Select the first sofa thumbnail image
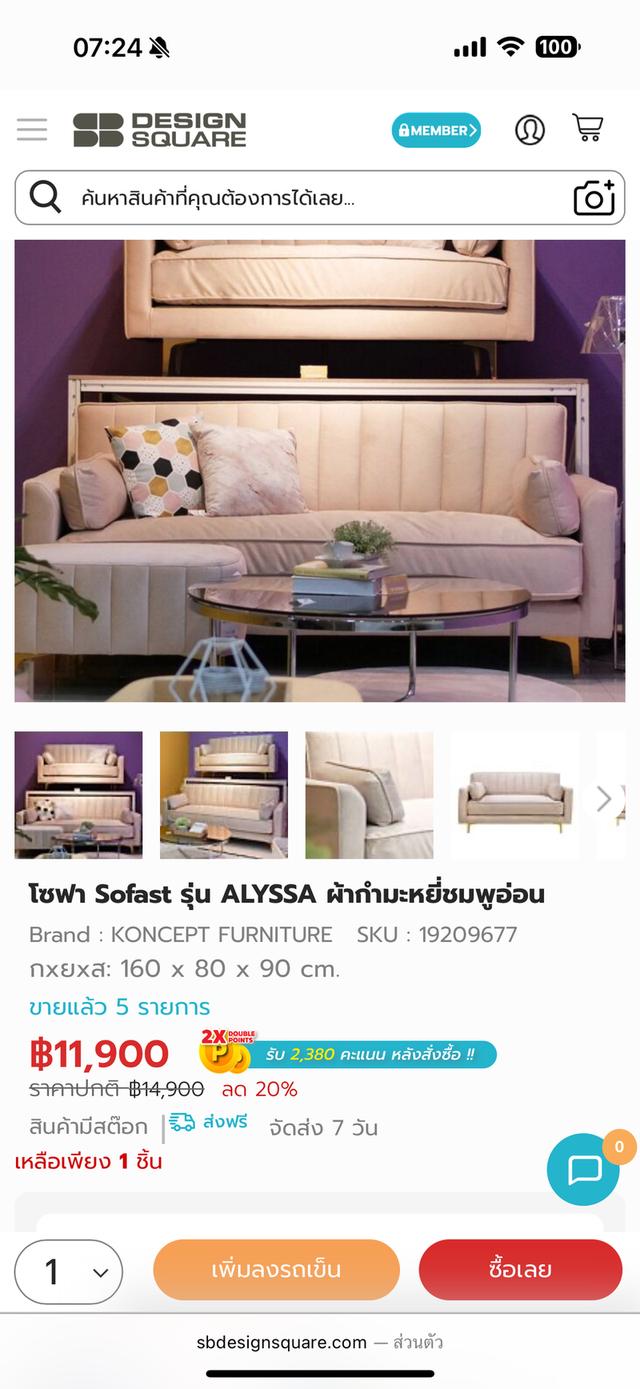 point(78,795)
